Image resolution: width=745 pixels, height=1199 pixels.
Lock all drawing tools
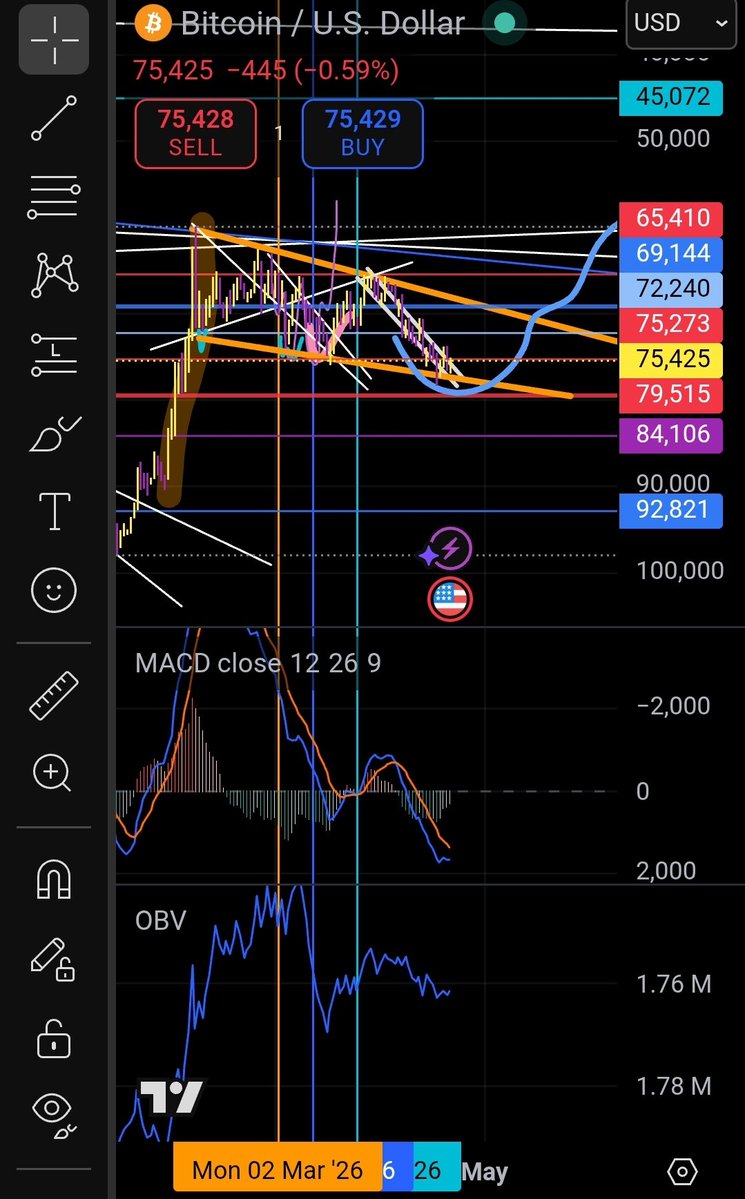click(x=54, y=1040)
